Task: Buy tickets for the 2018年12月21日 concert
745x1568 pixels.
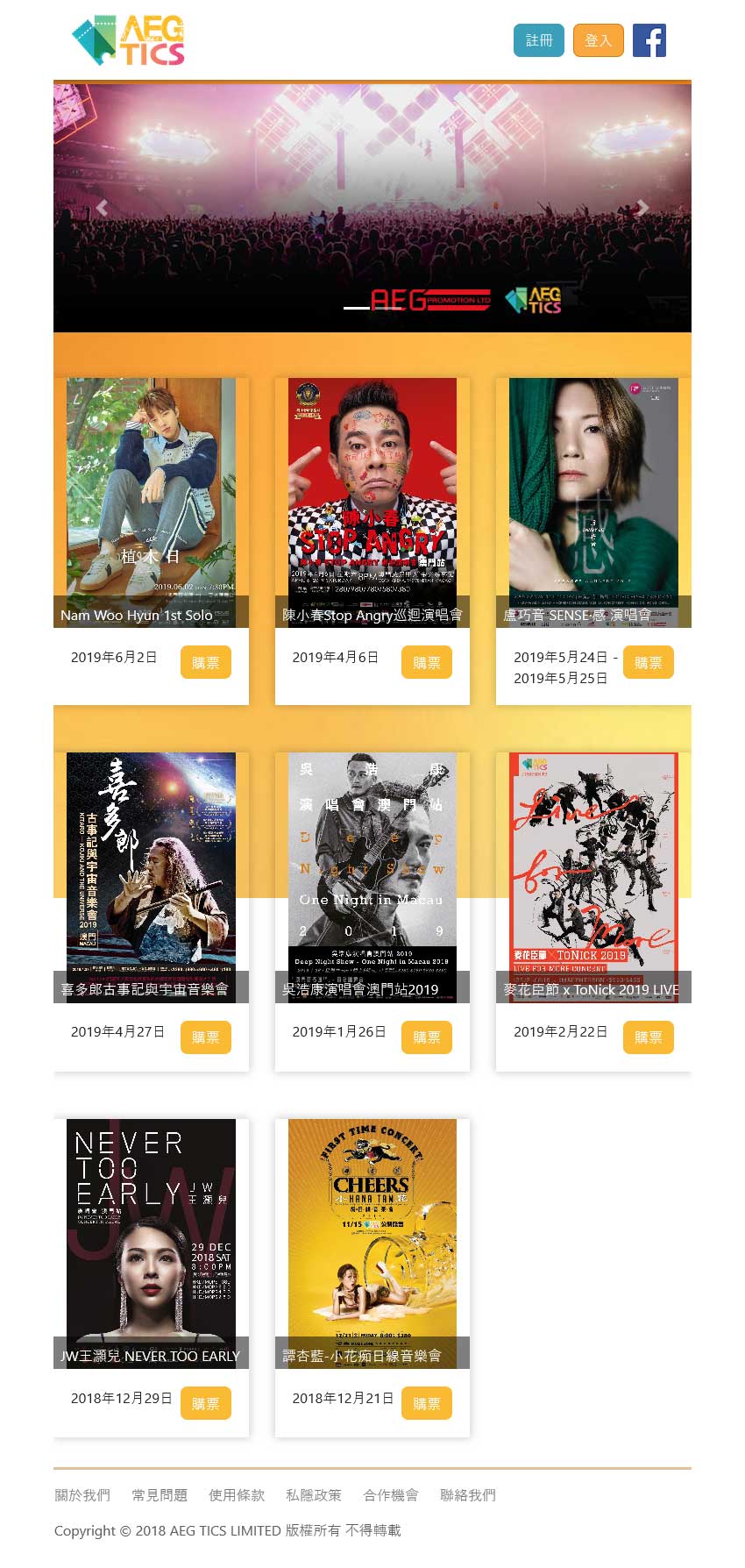Action: tap(427, 1403)
